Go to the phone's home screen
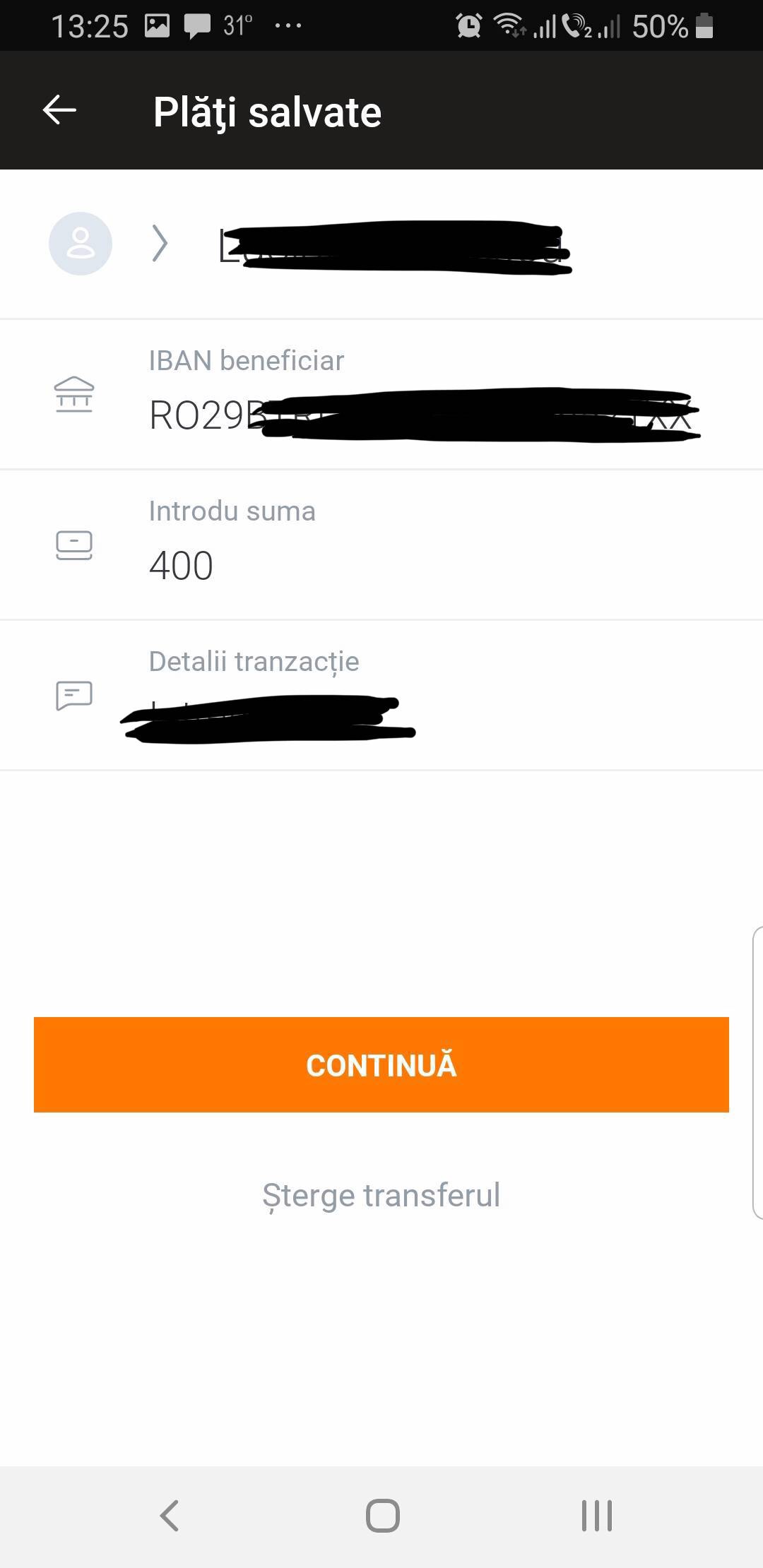Screen dimensions: 763x1568 click(382, 1515)
